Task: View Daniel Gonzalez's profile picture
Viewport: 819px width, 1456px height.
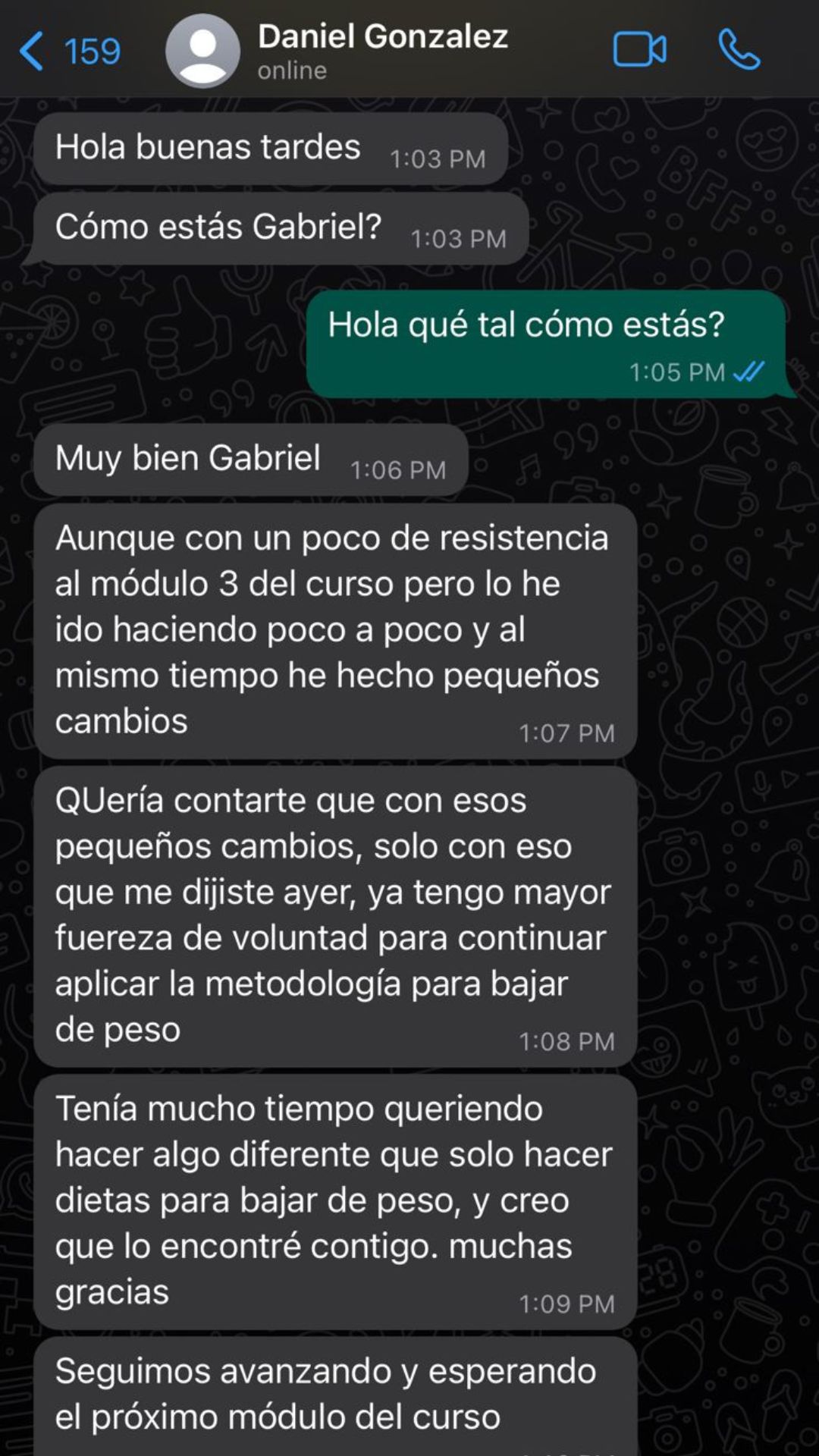Action: pos(202,52)
